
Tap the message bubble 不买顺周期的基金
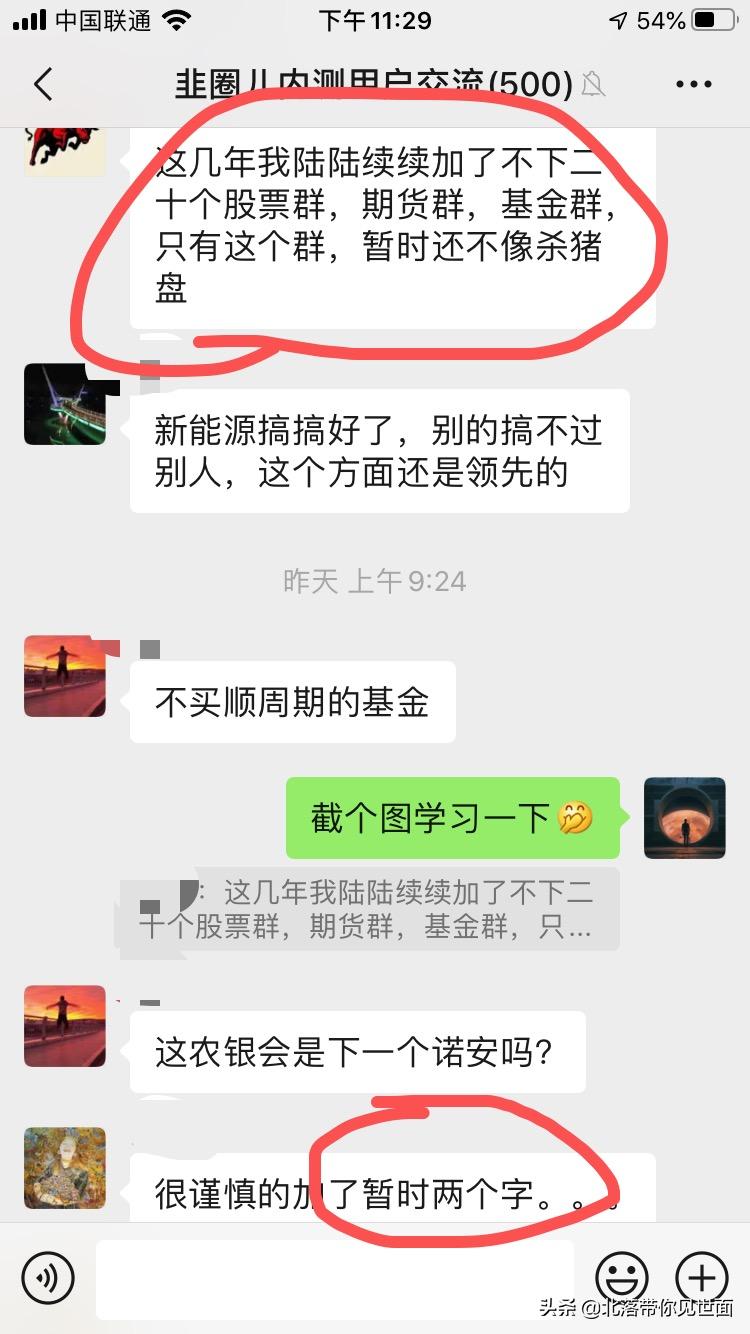pyautogui.click(x=290, y=701)
